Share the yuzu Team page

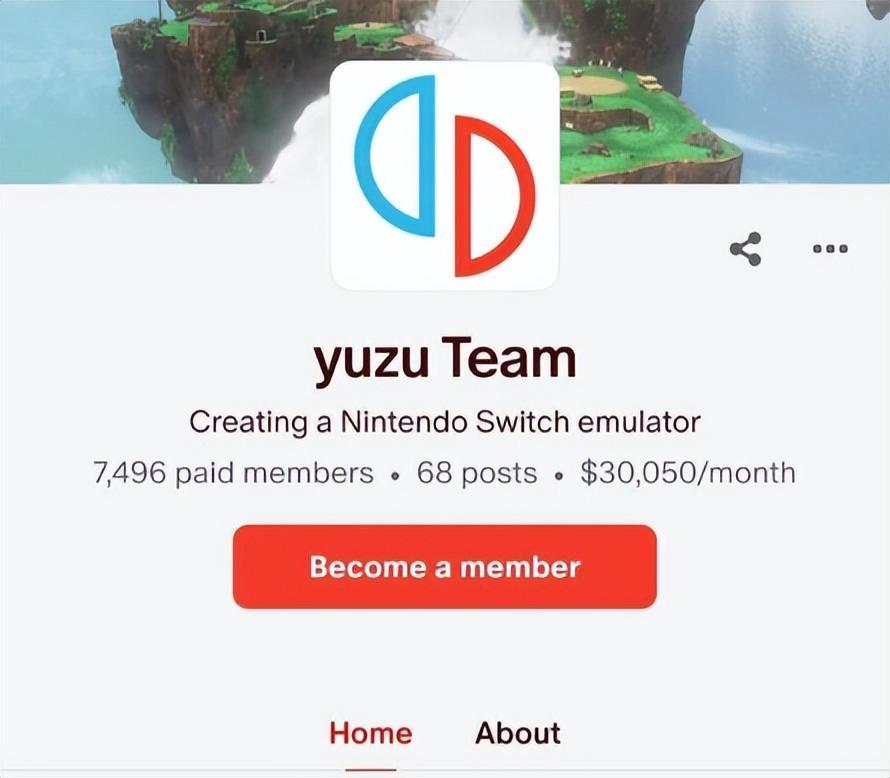[x=745, y=249]
